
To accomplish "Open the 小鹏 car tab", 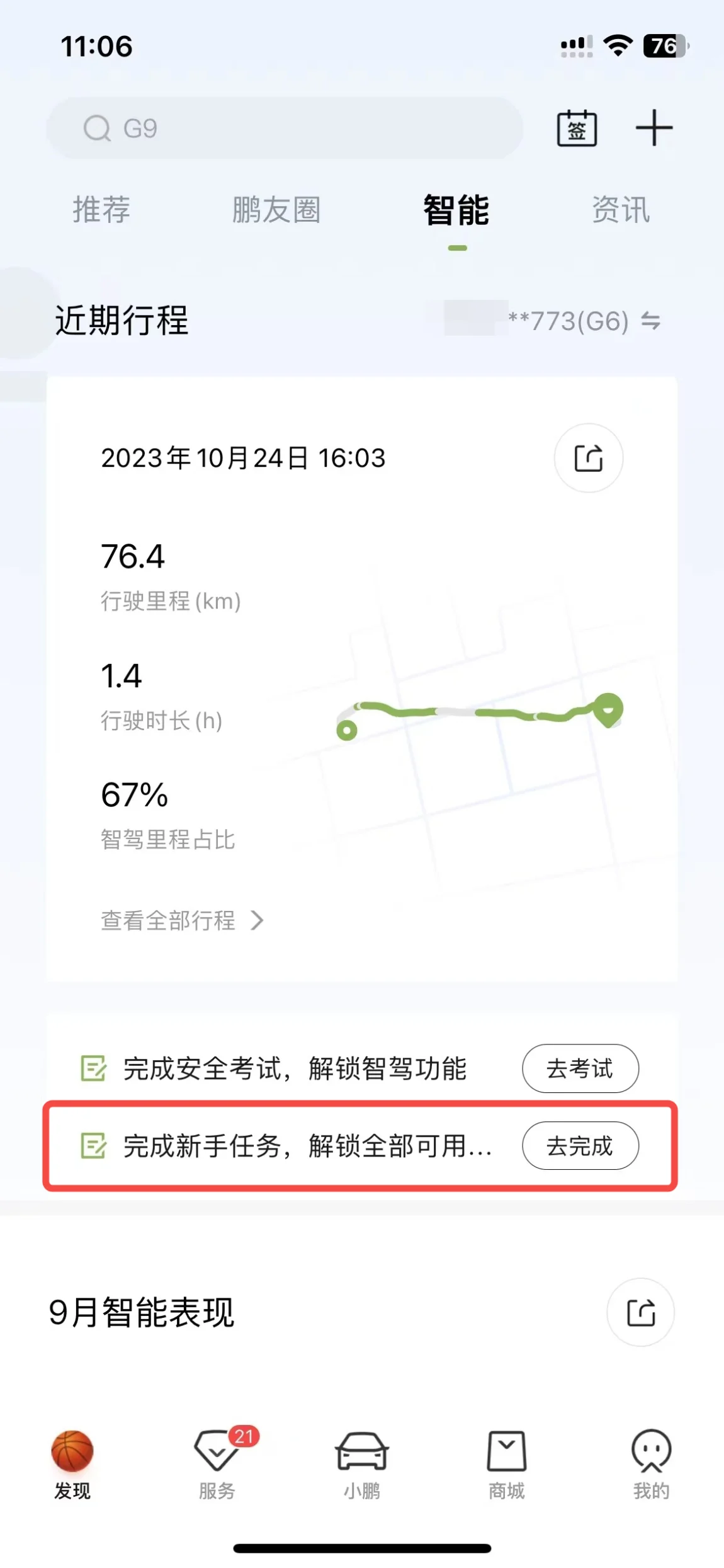I will pos(362,1464).
